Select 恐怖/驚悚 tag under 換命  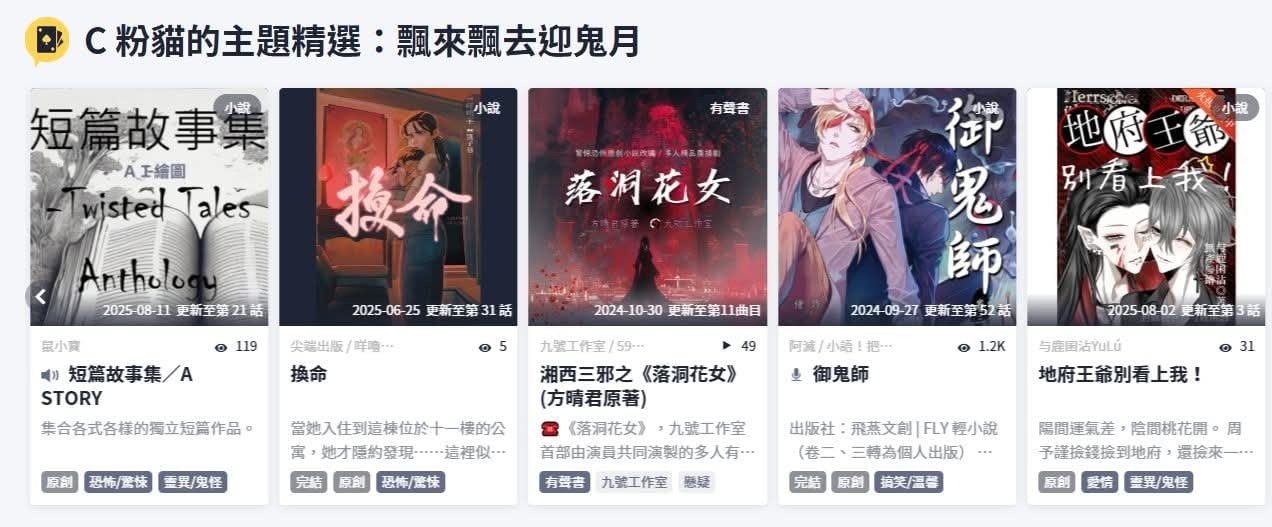point(410,482)
